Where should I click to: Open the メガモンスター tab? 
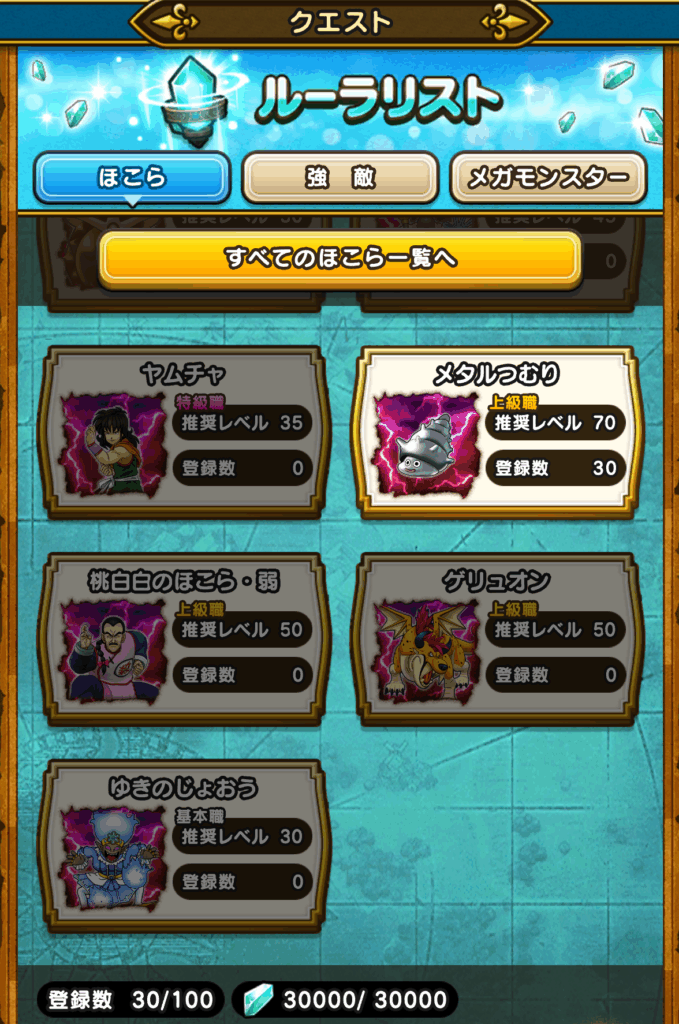pos(548,178)
